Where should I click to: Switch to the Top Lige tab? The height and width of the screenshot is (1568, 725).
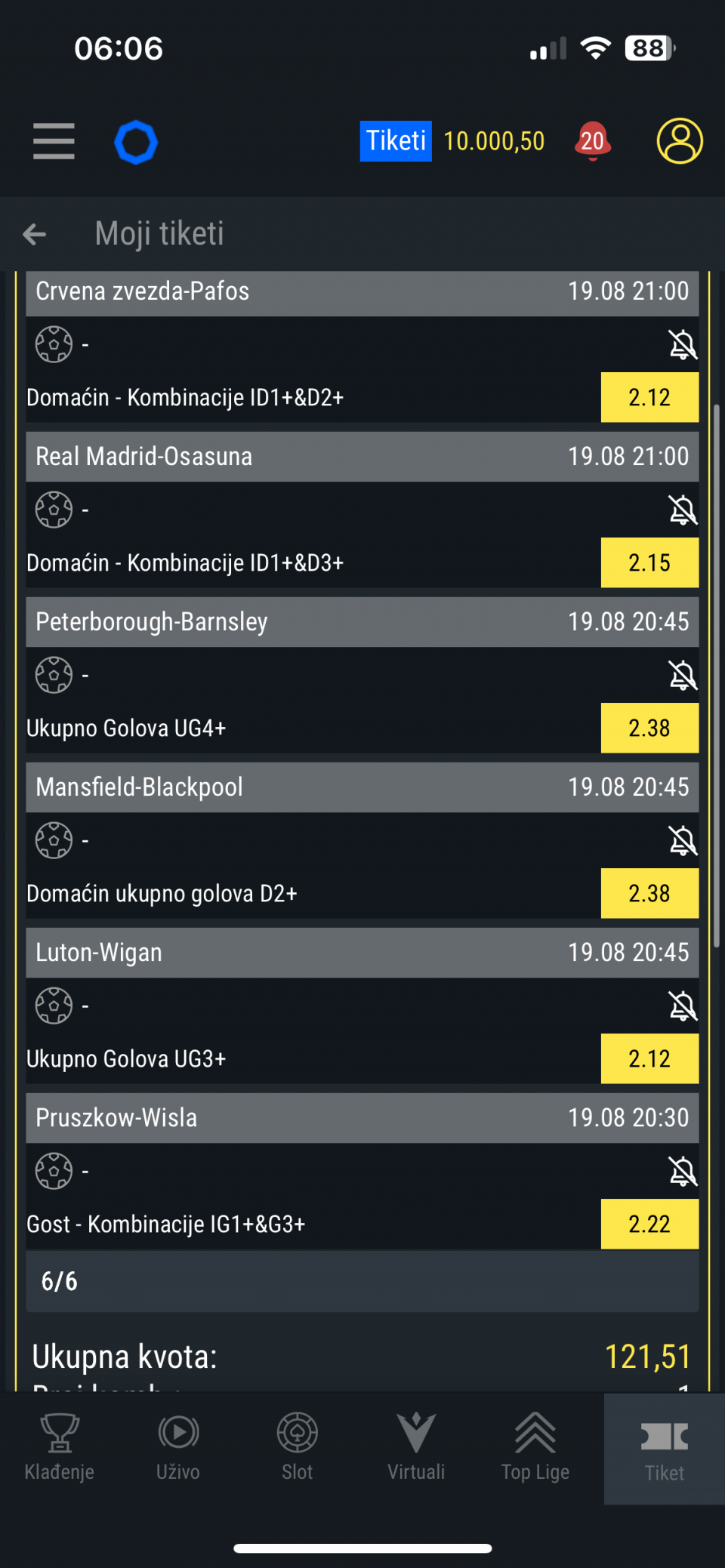pos(535,1447)
